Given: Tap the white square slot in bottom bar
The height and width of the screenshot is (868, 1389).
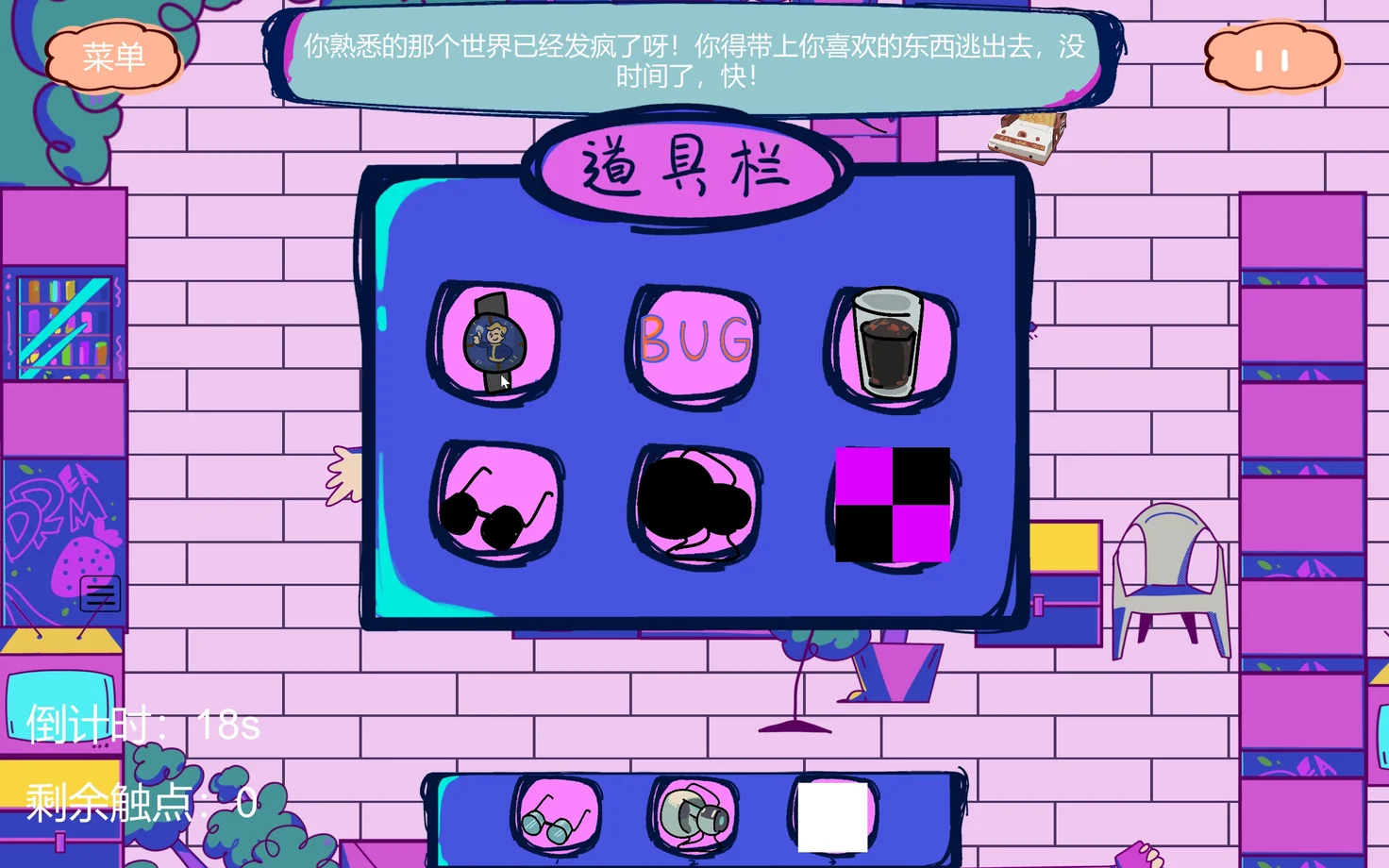Looking at the screenshot, I should [832, 817].
